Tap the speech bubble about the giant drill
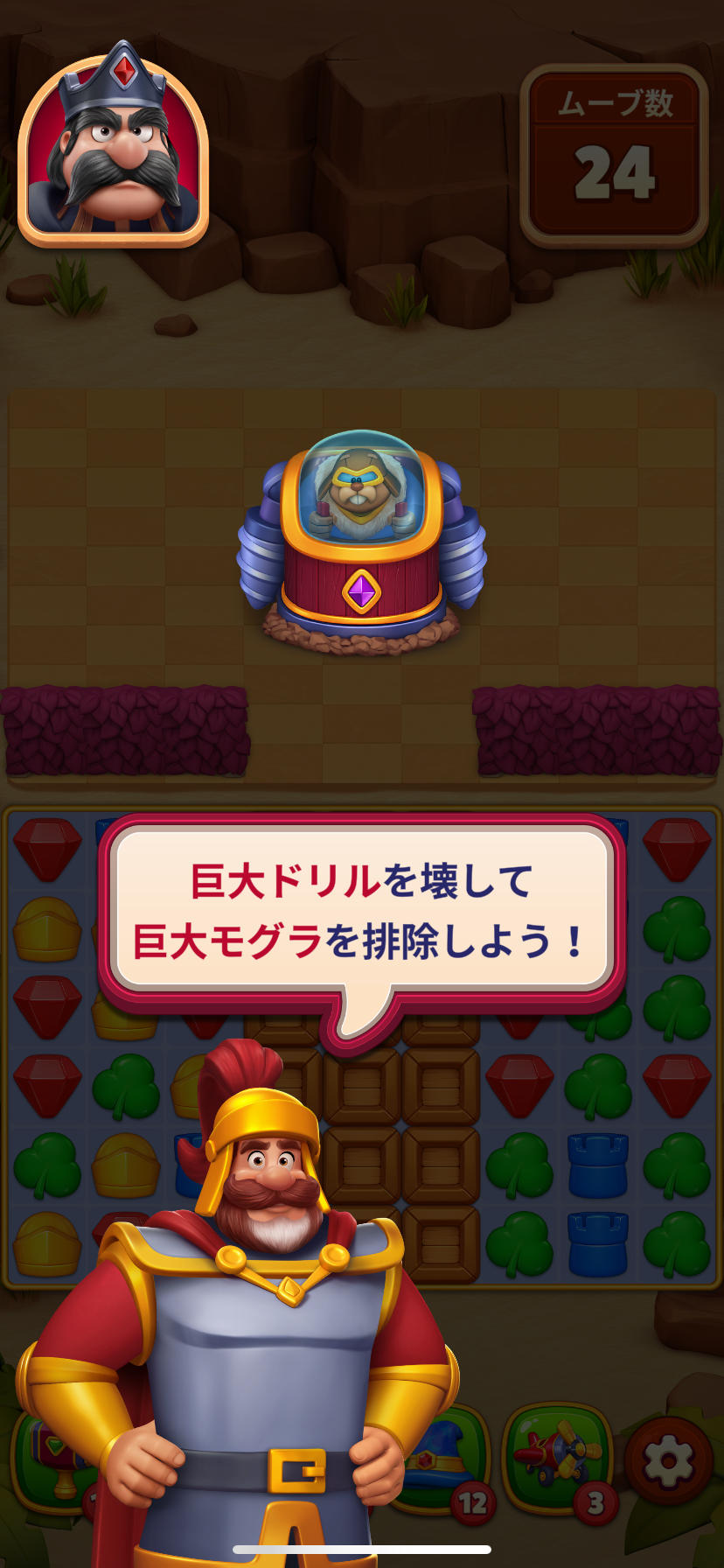The height and width of the screenshot is (1568, 724). 361,913
